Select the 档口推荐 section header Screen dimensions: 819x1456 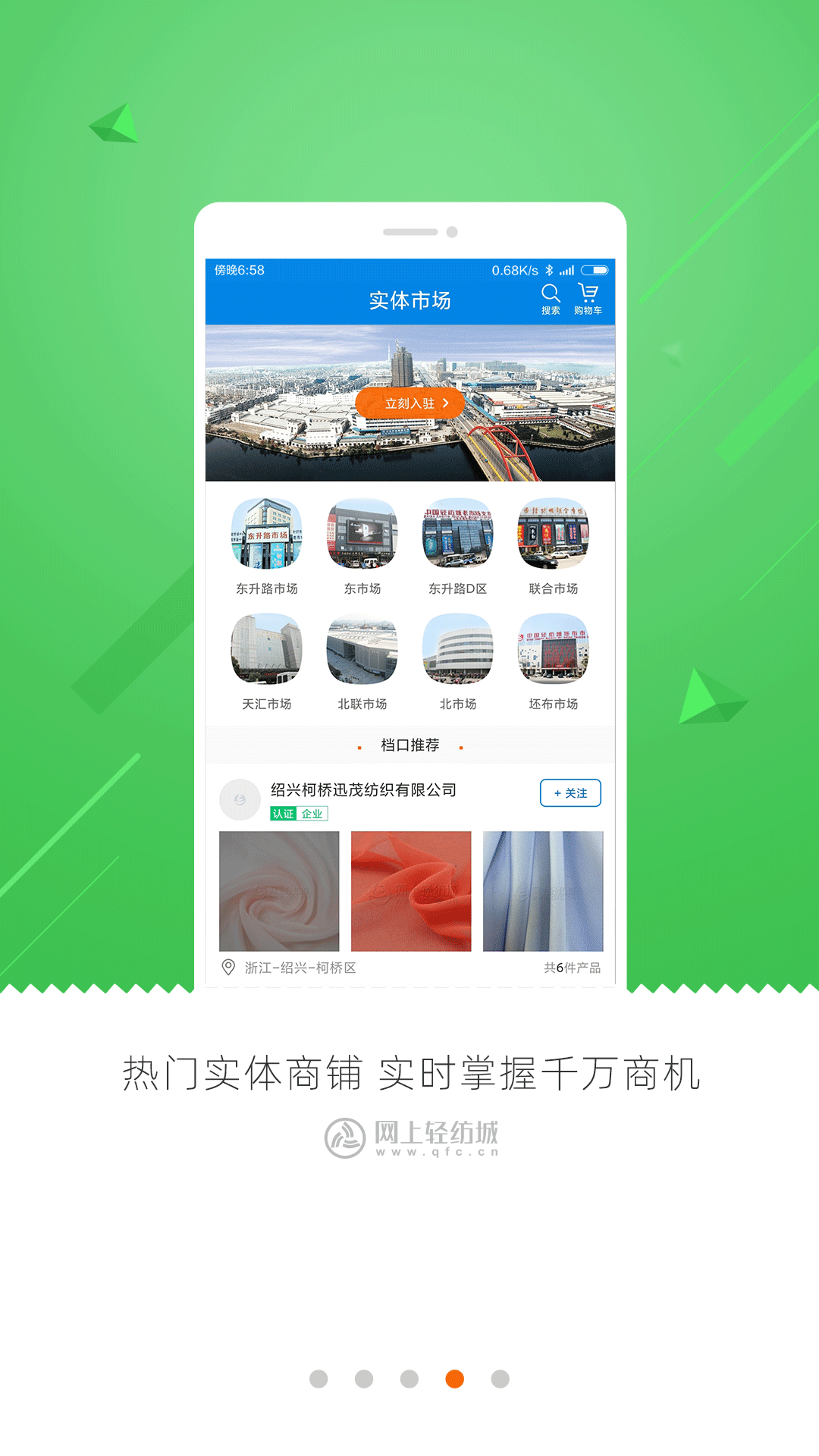409,745
